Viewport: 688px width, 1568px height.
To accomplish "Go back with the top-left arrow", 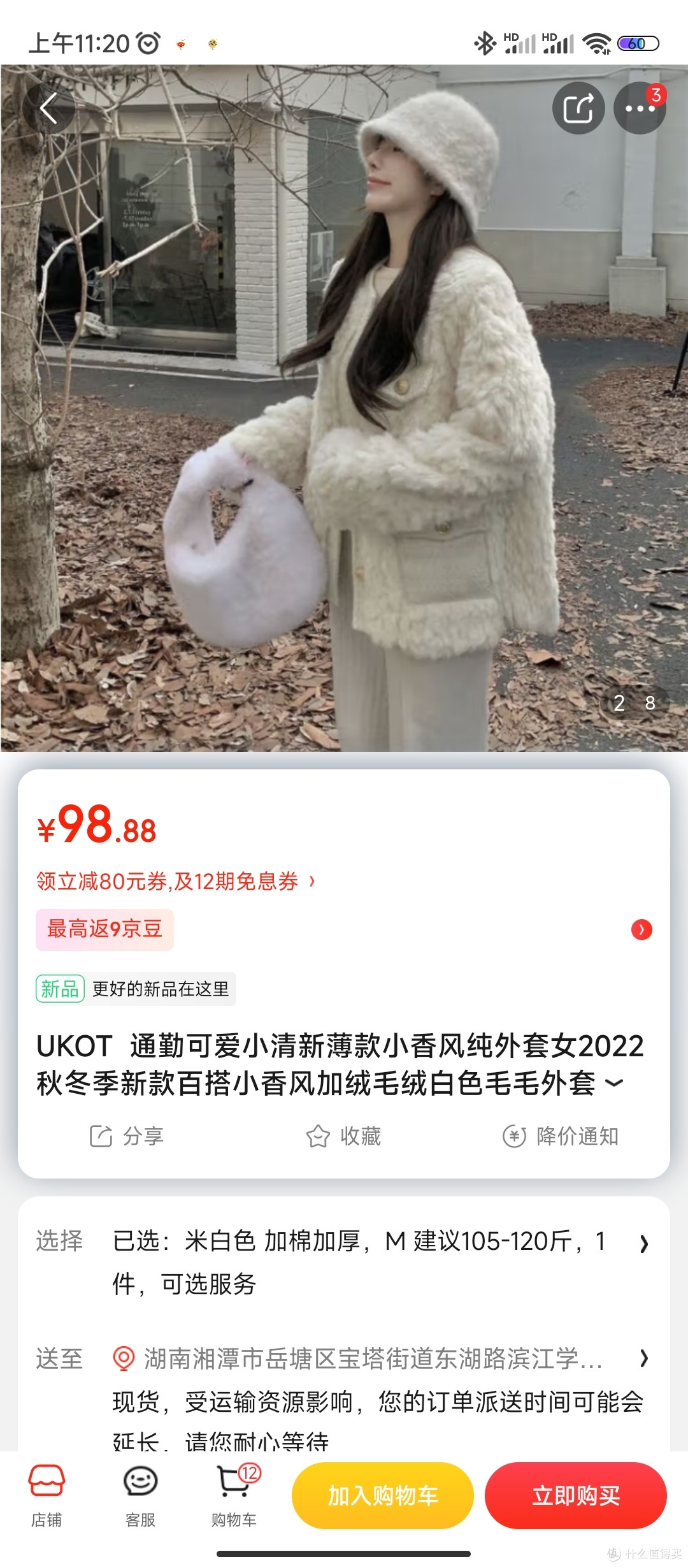I will click(x=48, y=108).
